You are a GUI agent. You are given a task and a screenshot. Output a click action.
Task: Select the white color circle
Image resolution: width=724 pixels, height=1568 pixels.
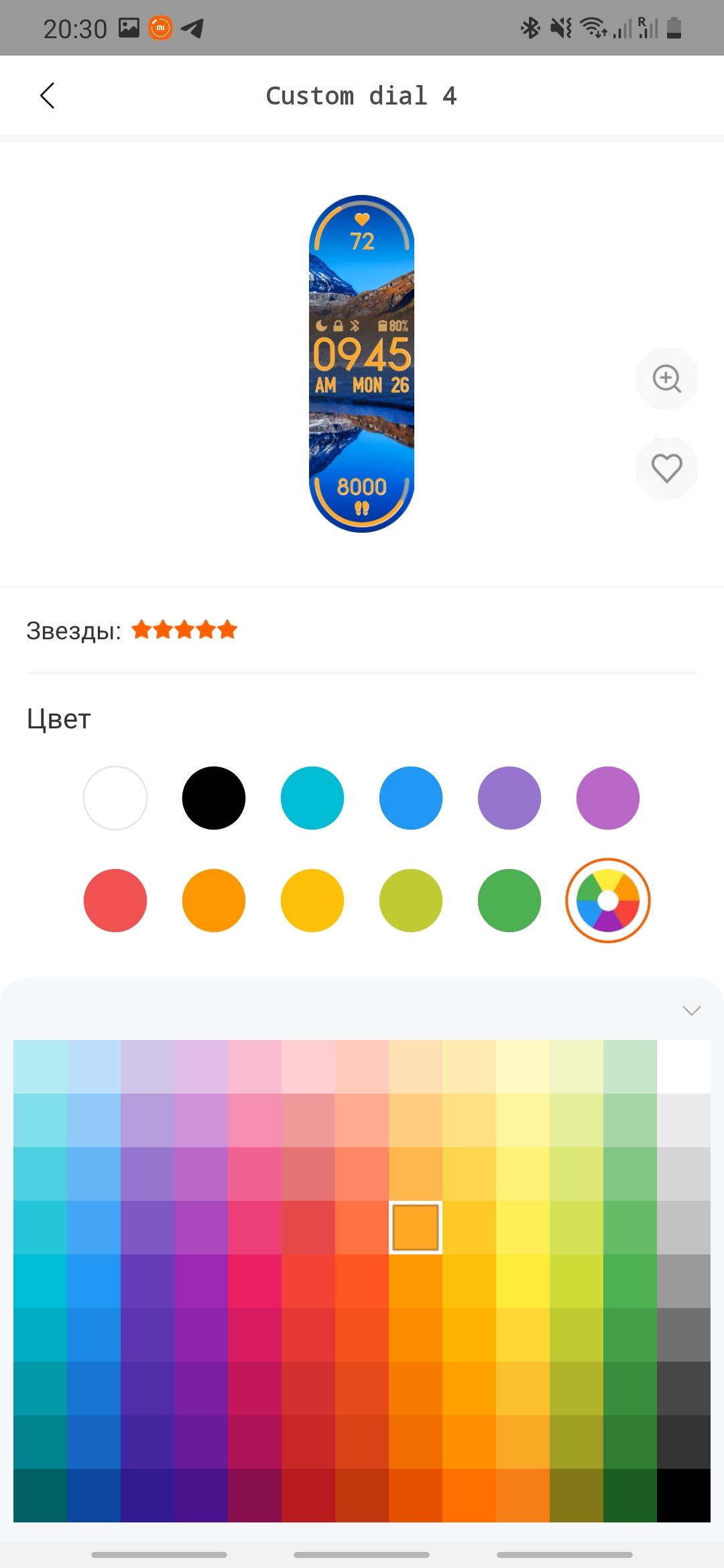[x=115, y=798]
